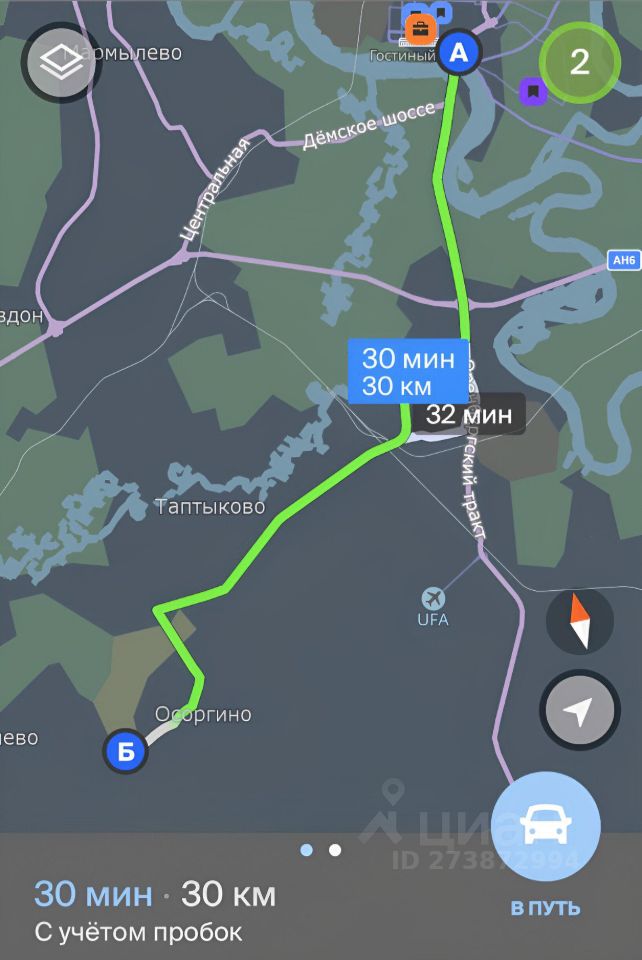This screenshot has height=960, width=642.
Task: Center the map on my location
Action: click(x=579, y=711)
